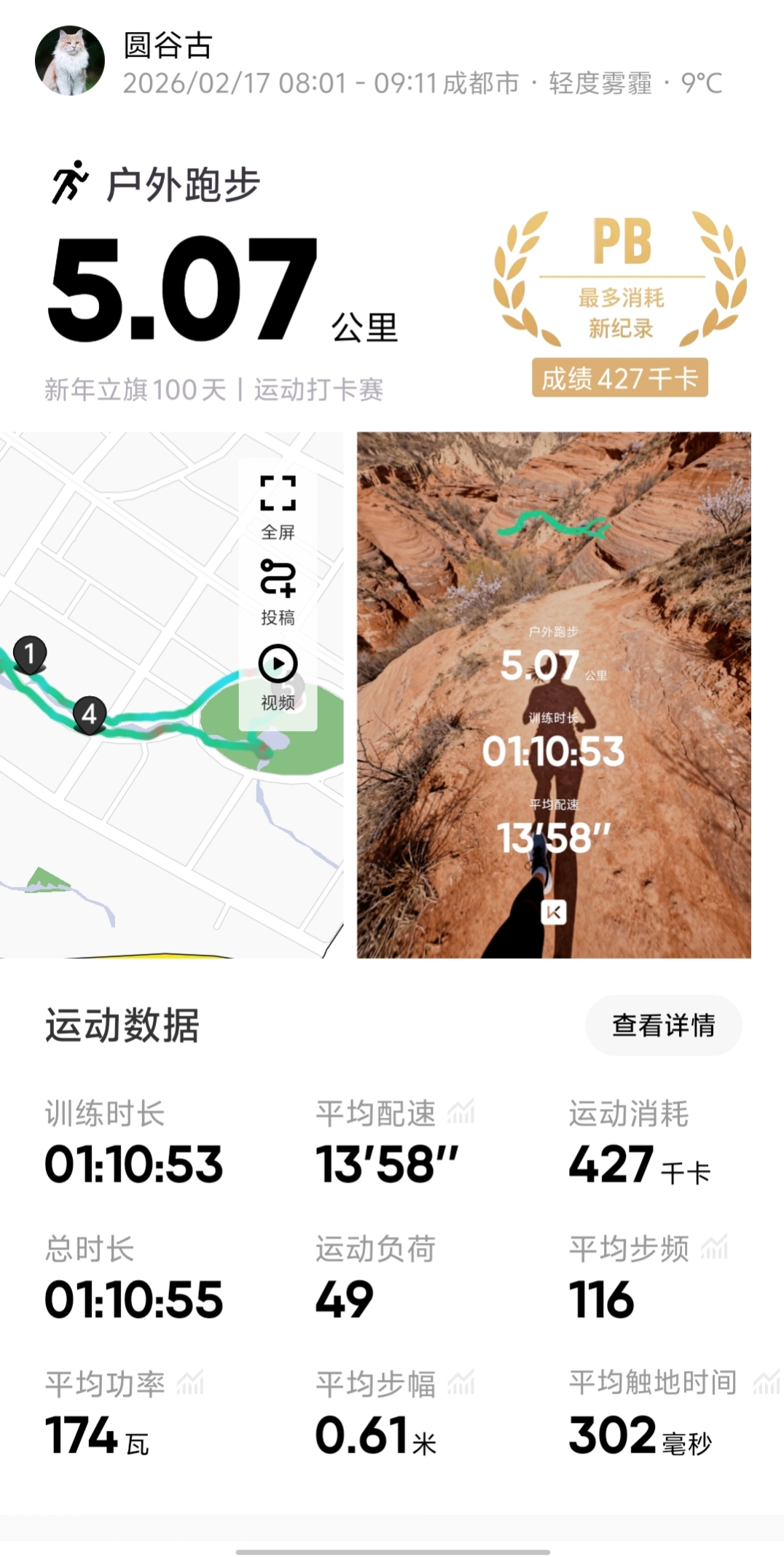Image resolution: width=784 pixels, height=1557 pixels.
Task: Open the 平均步幅 chart icon
Action: tap(460, 1382)
